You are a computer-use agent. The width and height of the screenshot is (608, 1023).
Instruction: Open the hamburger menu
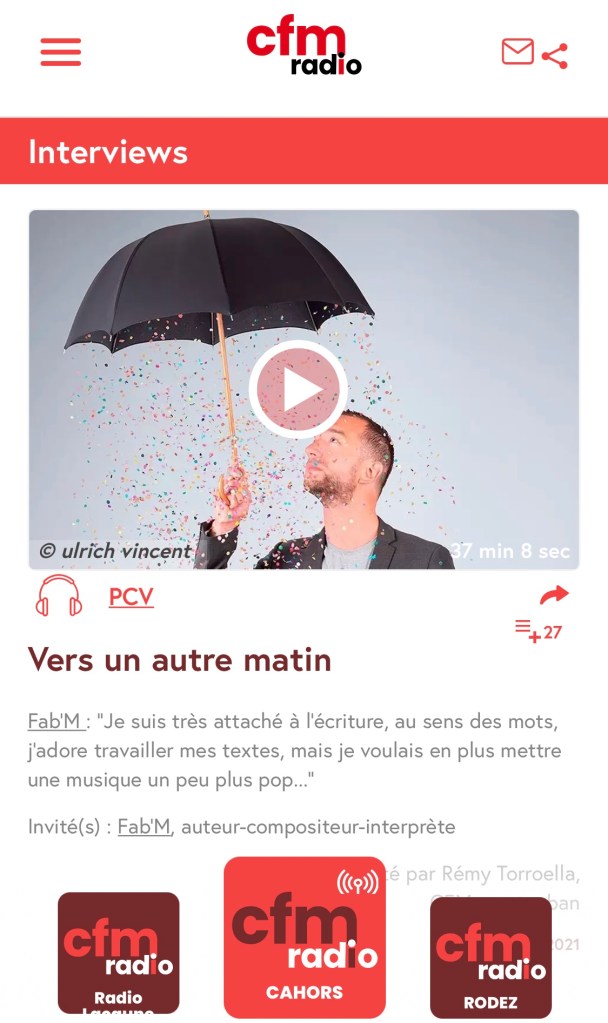(x=61, y=52)
